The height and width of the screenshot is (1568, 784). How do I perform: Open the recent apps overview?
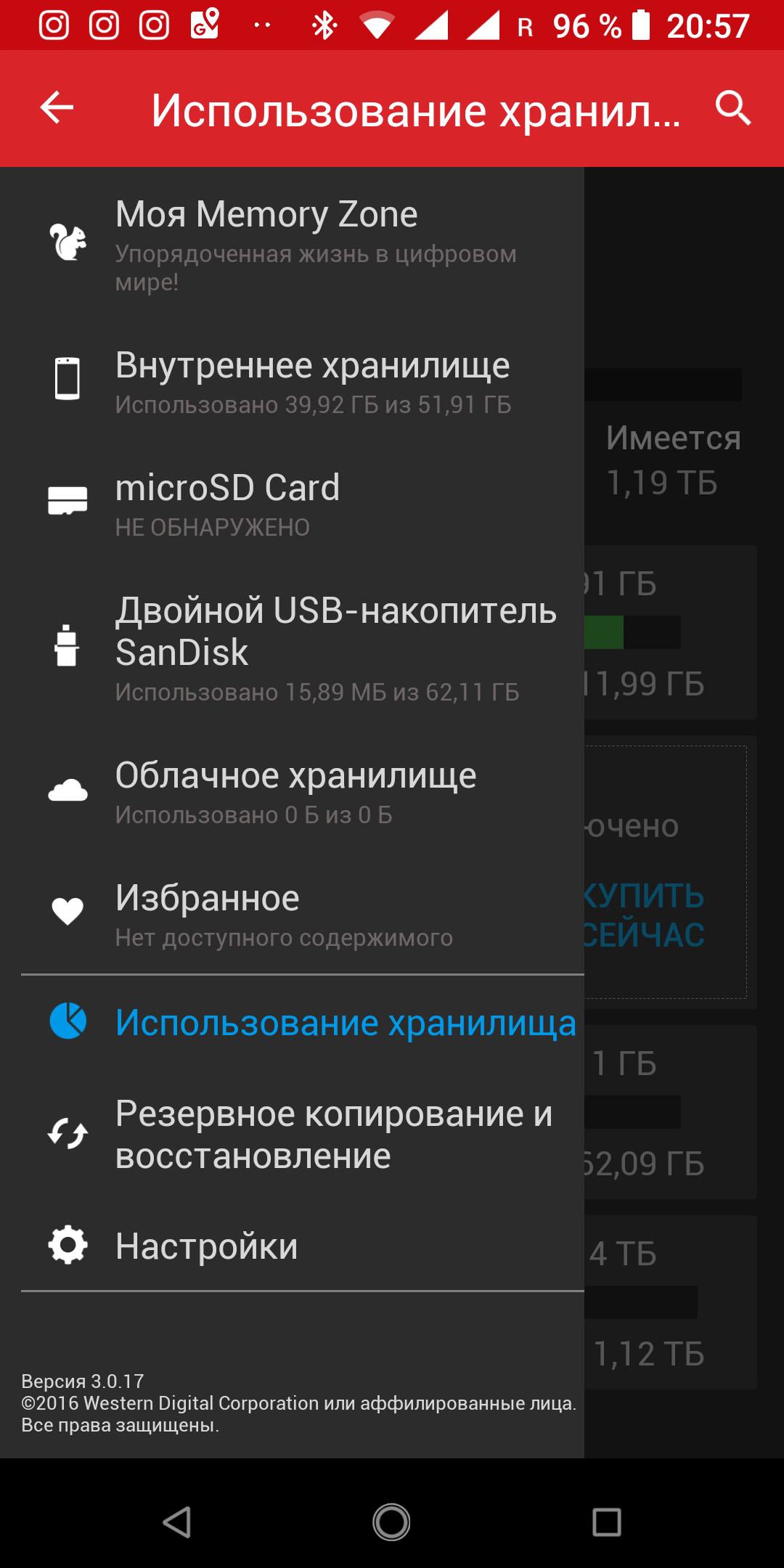pos(606,1522)
